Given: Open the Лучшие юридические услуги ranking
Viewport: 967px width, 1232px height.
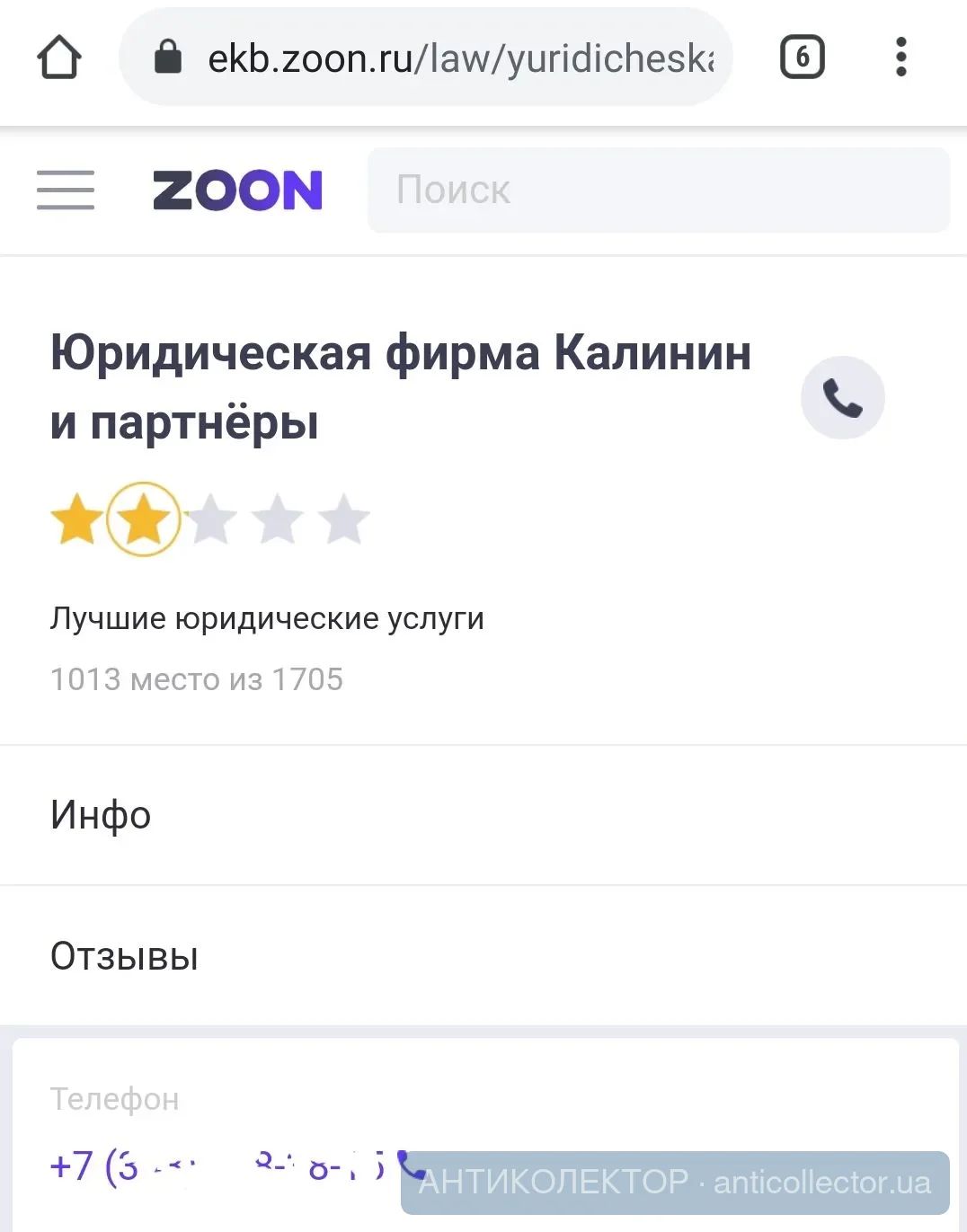Looking at the screenshot, I should point(267,618).
